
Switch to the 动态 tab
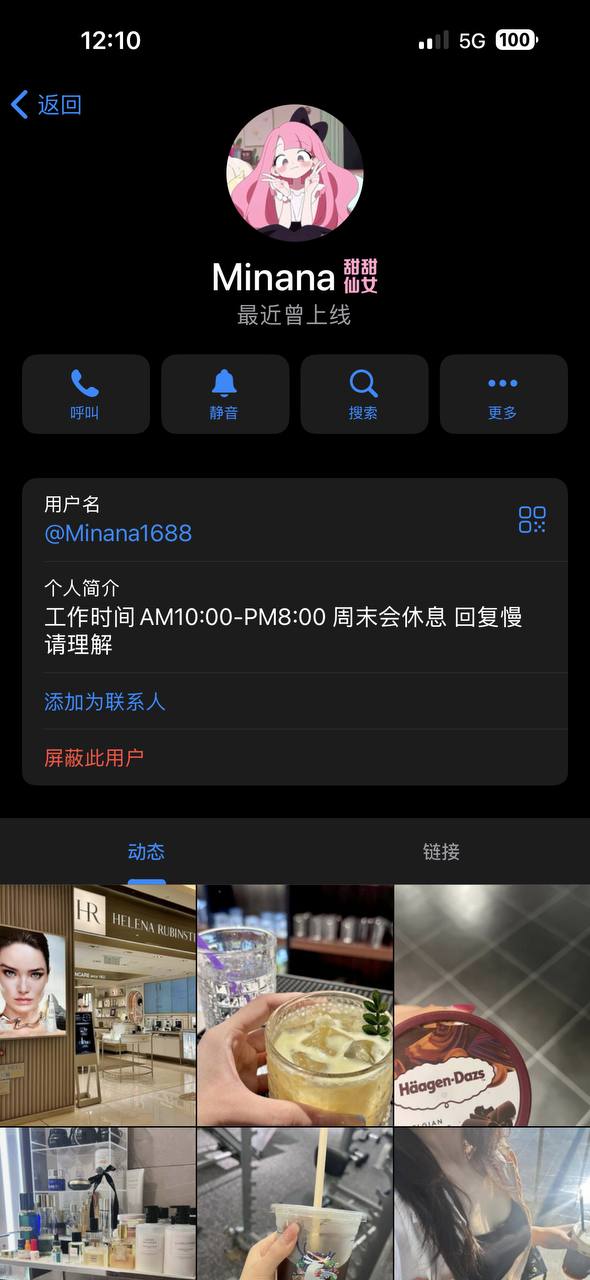146,852
